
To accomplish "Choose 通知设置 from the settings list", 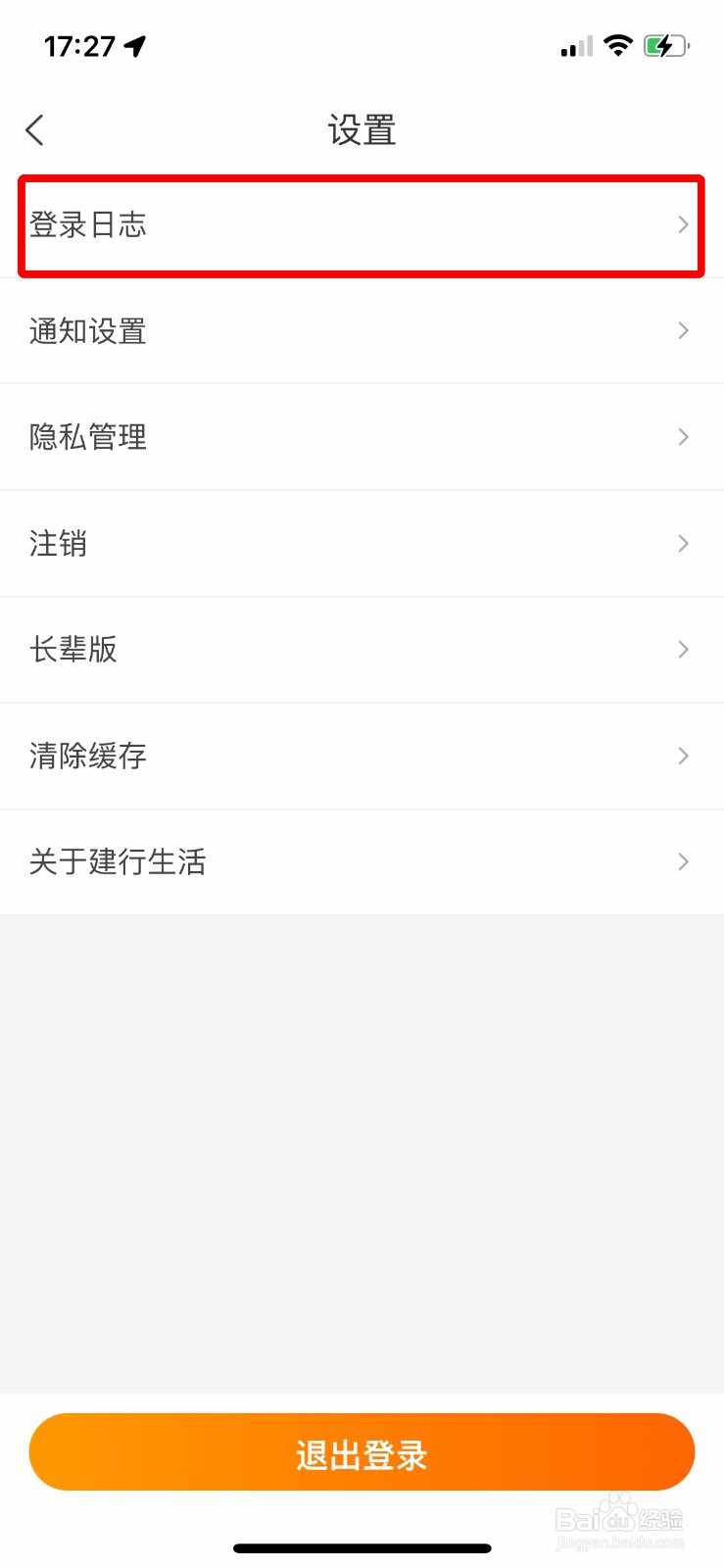I will click(88, 330).
